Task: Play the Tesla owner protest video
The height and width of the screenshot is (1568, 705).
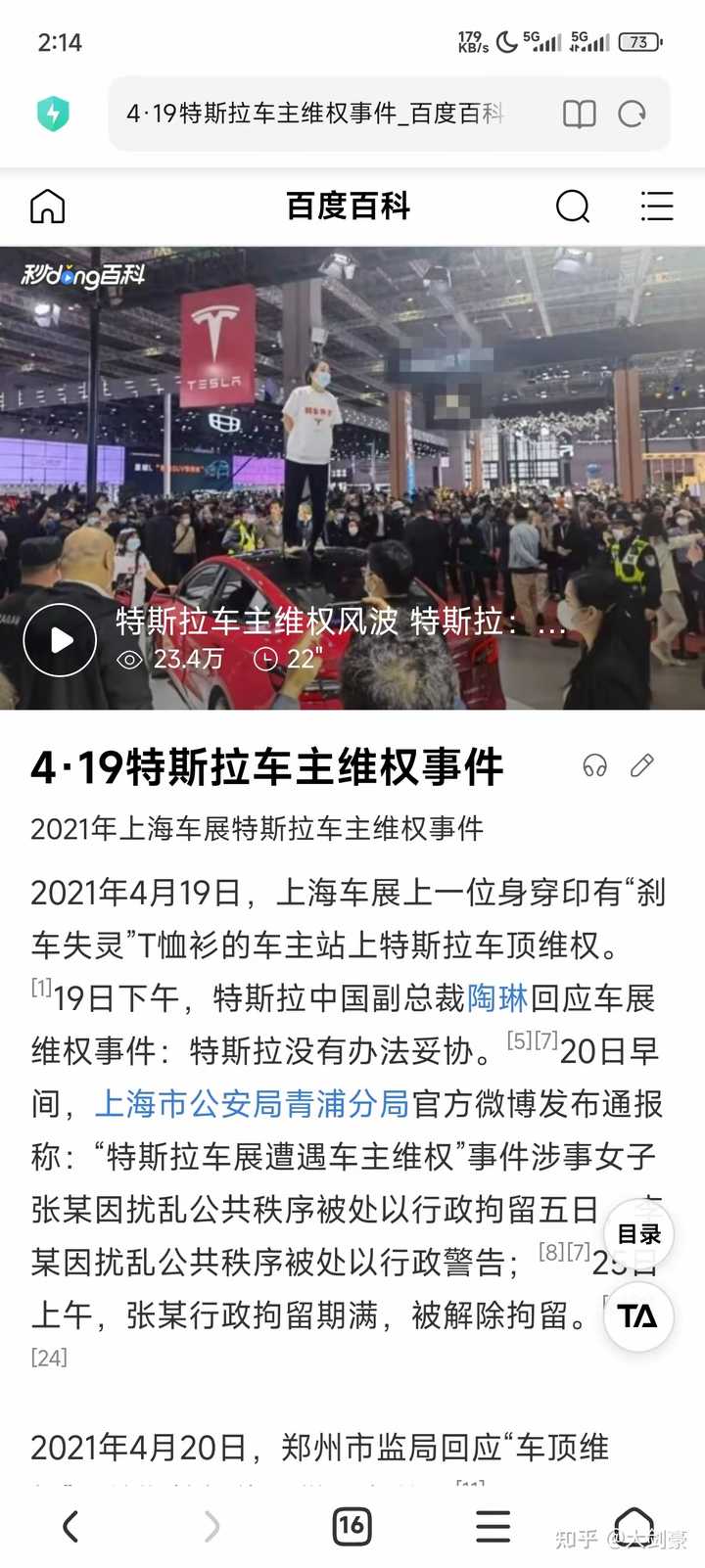Action: 60,640
